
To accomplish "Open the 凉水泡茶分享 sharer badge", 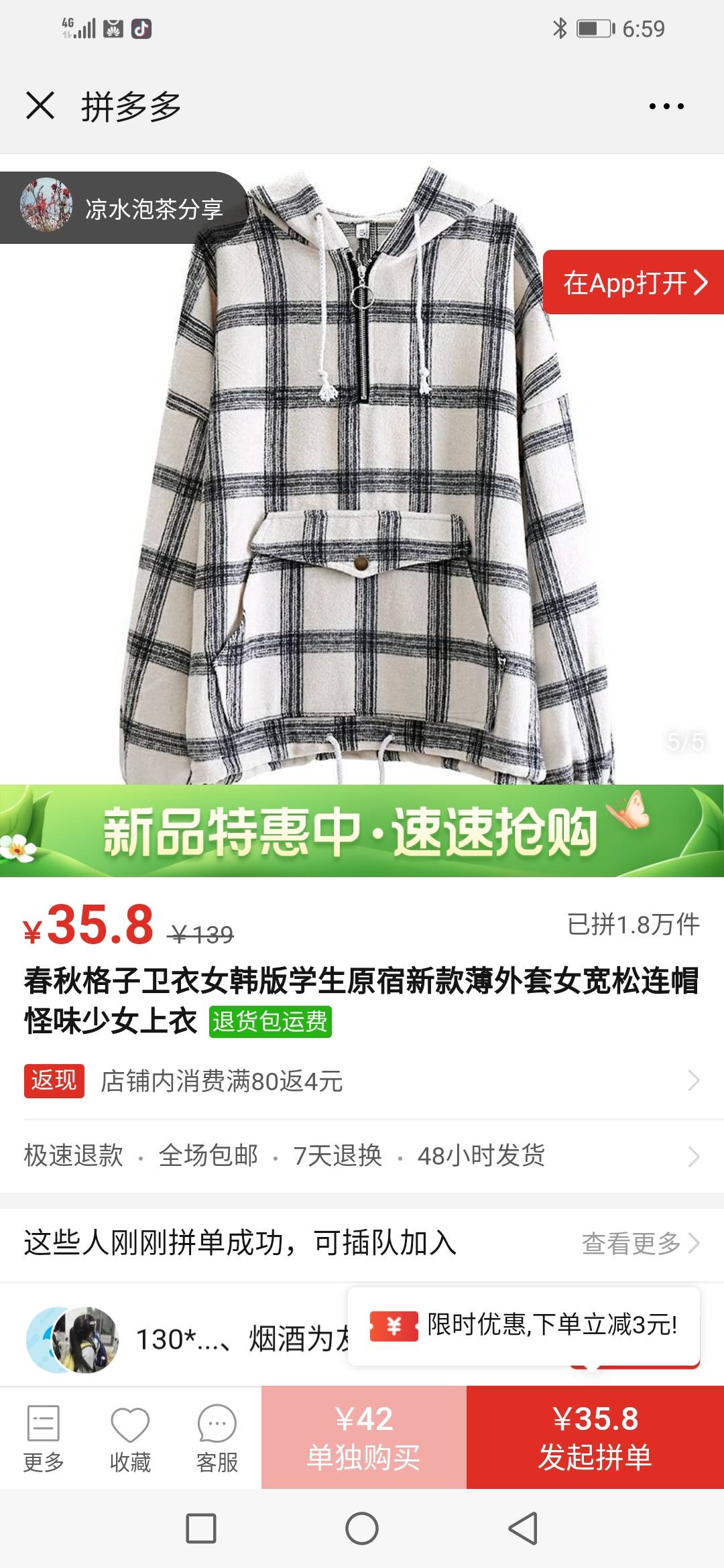I will click(124, 208).
